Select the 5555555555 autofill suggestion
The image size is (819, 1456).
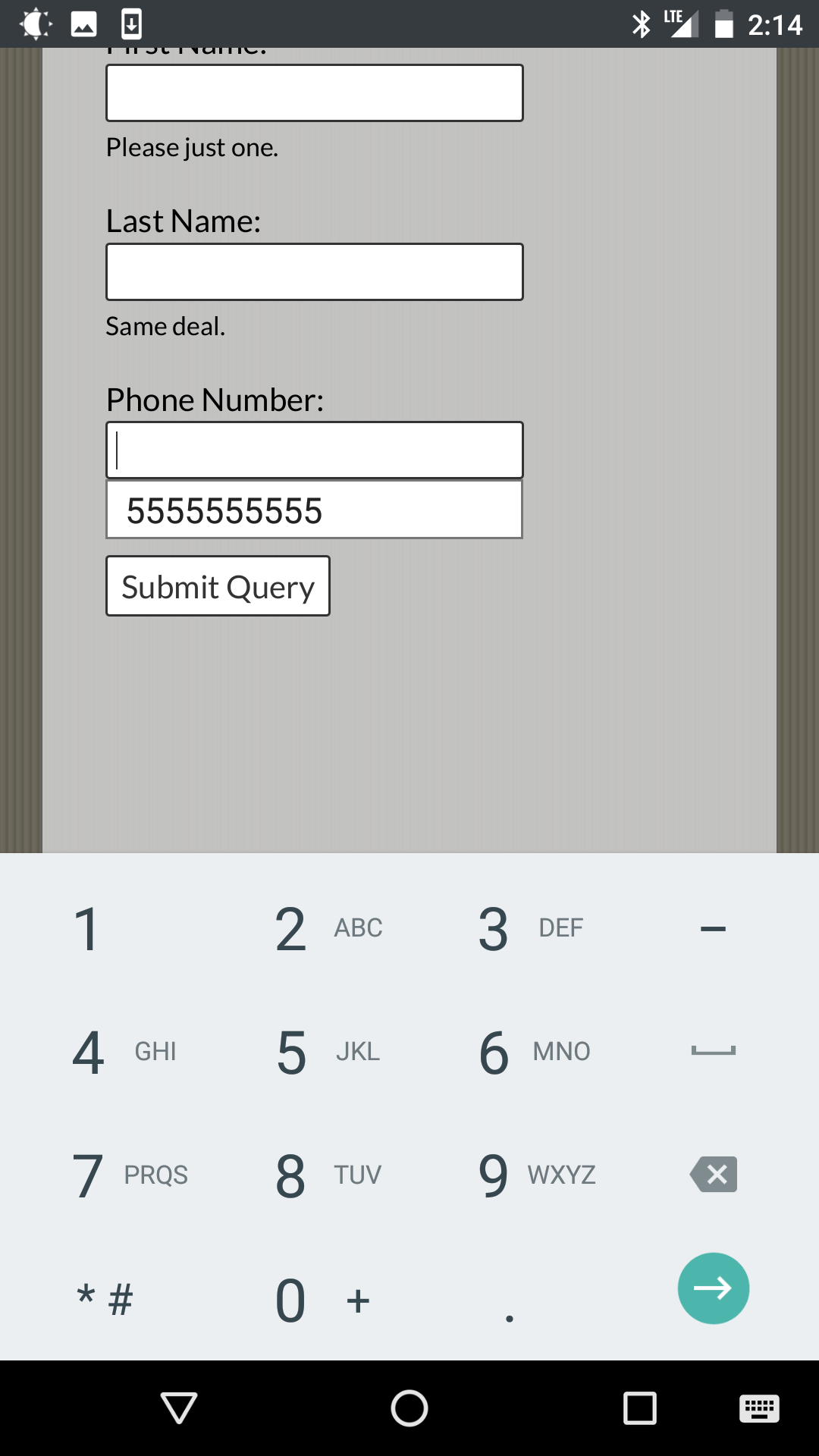tap(315, 510)
